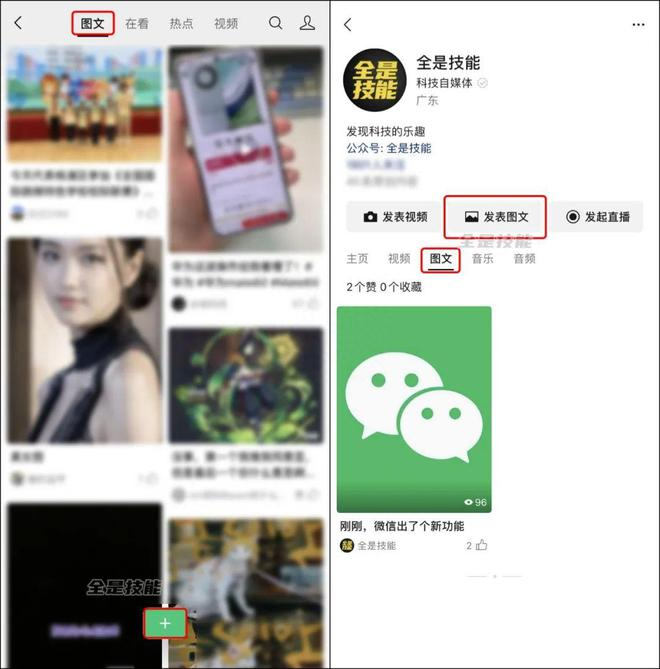
Task: Switch to the 在看 tab
Action: coord(137,23)
